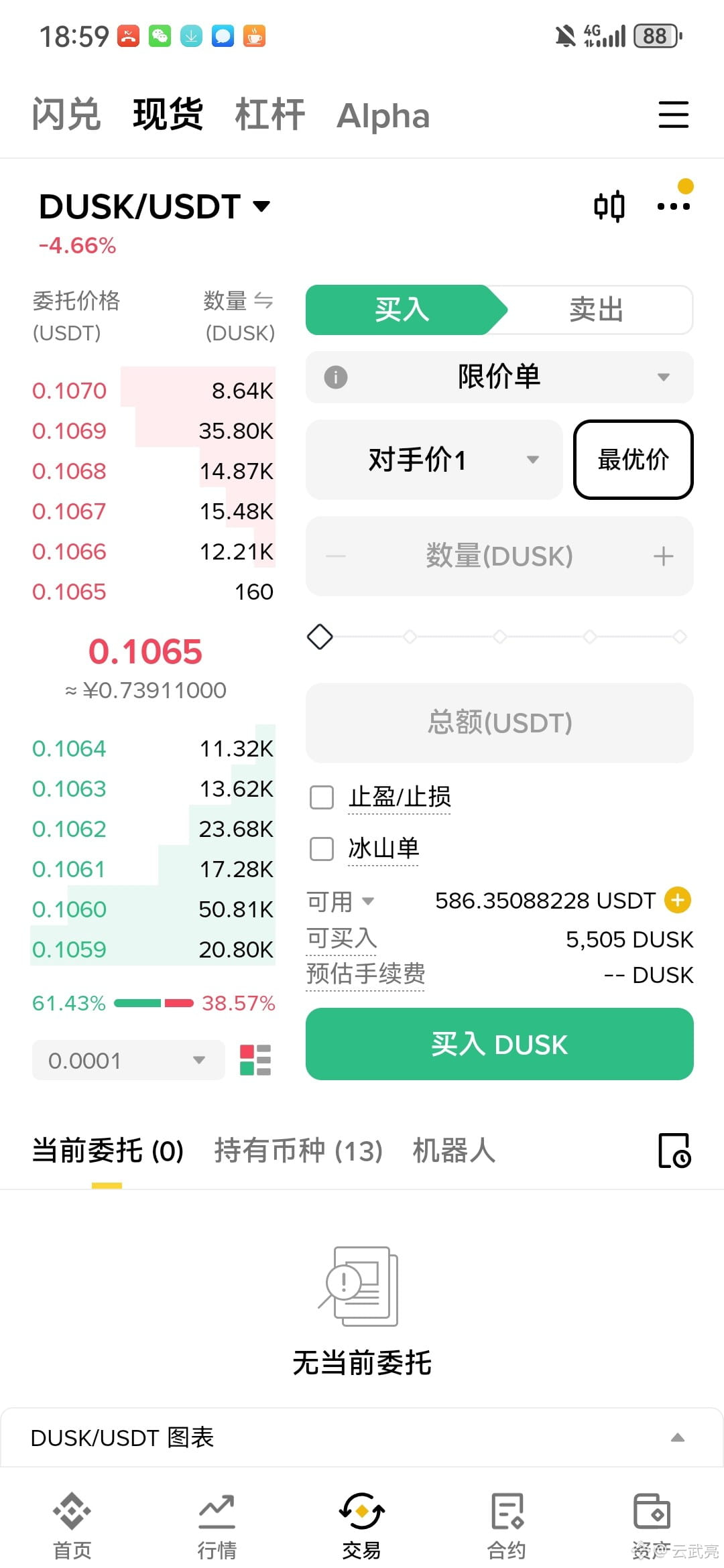Switch to the Alpha tab

click(x=383, y=116)
